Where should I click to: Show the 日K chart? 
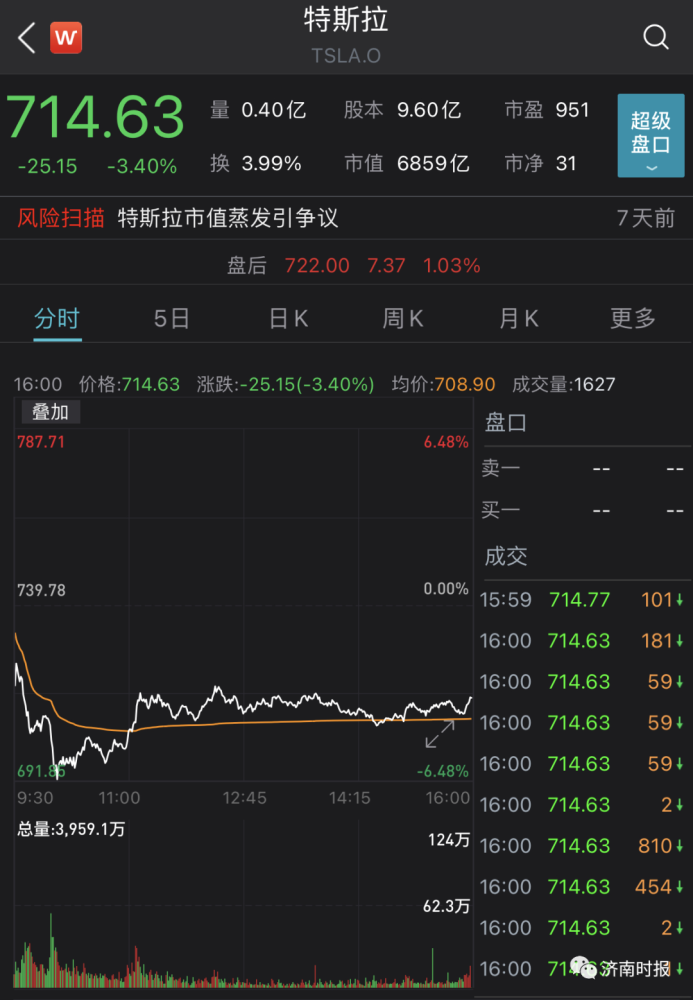pyautogui.click(x=288, y=319)
